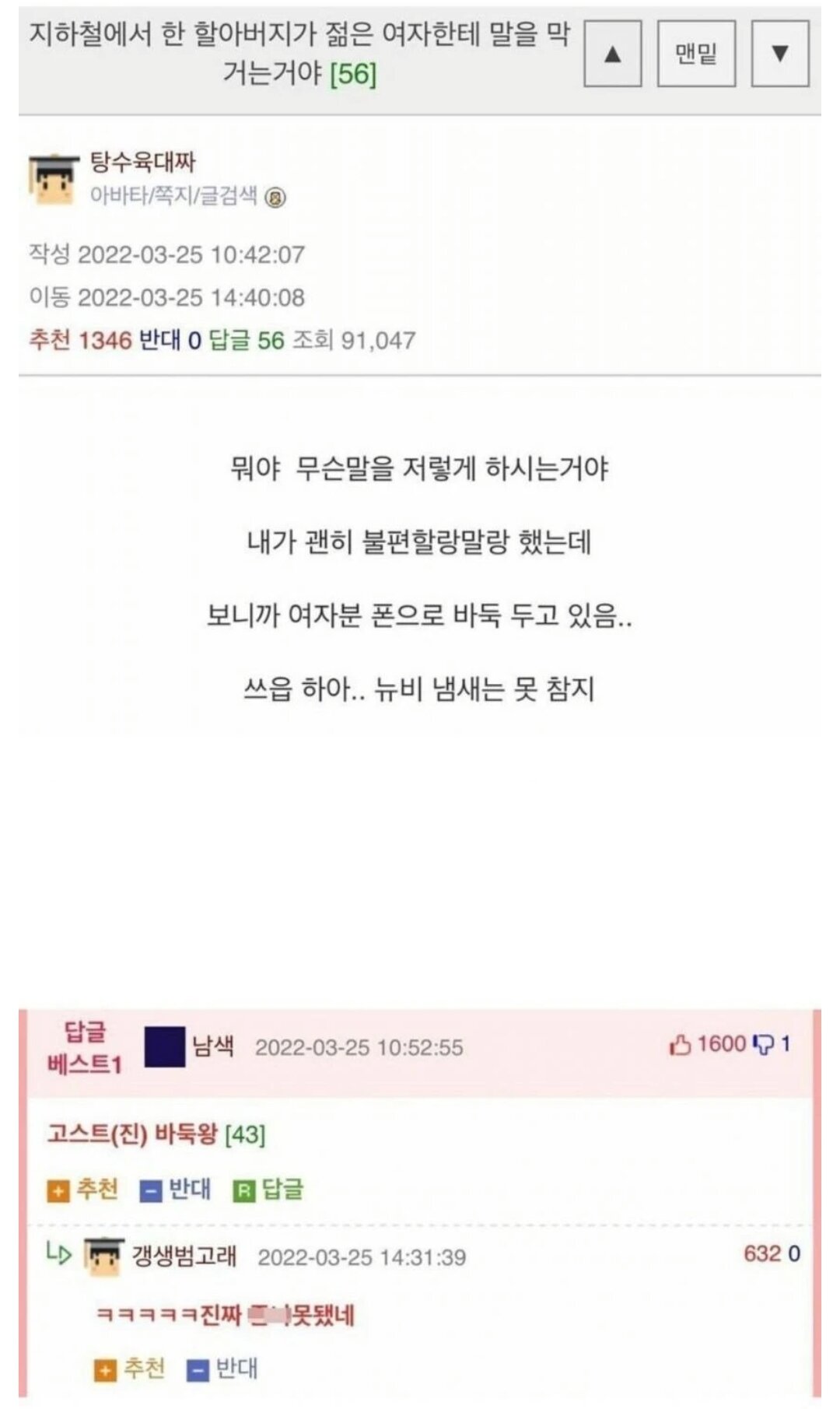Expand the [43] replies under 고스트(진) 바둑왕
Image resolution: width=840 pixels, height=1409 pixels.
(x=245, y=1135)
